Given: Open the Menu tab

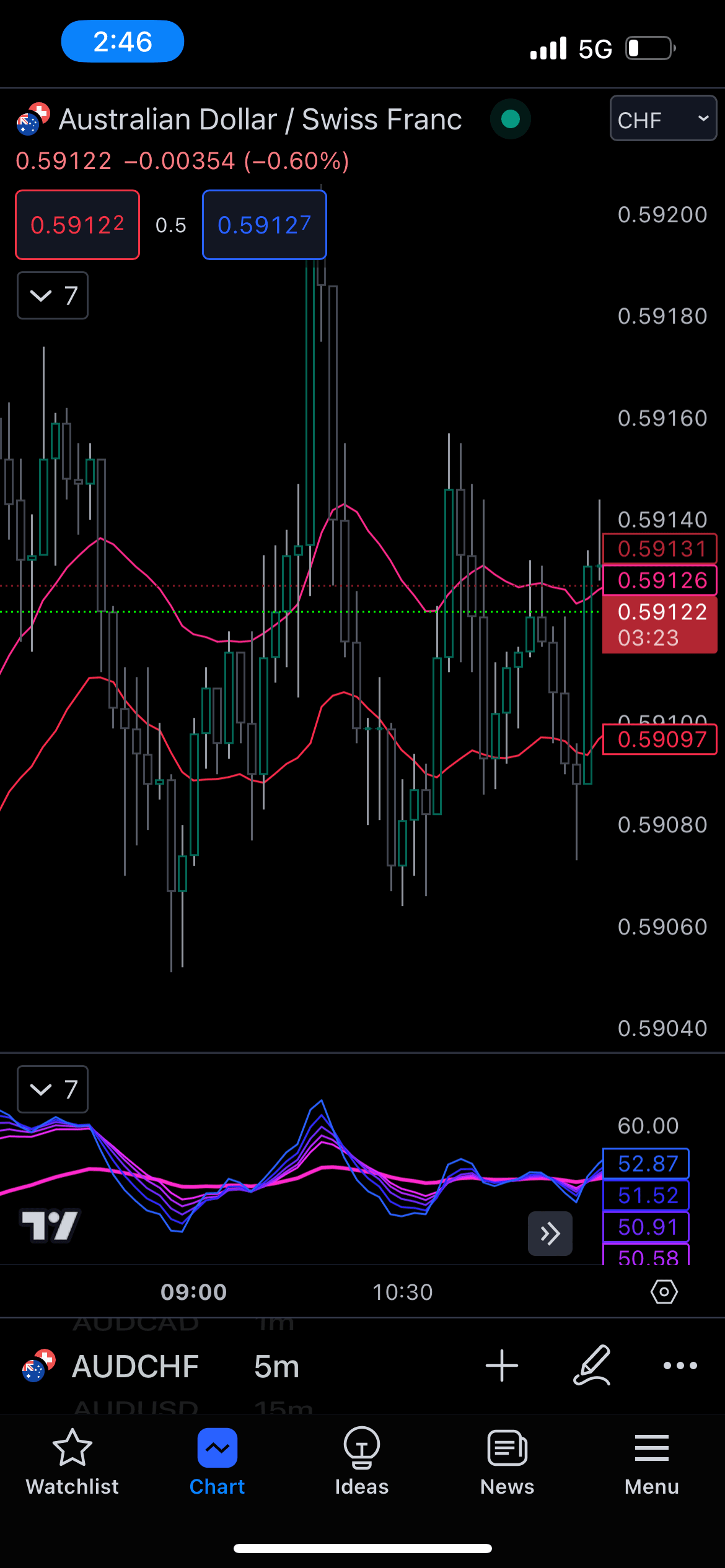Looking at the screenshot, I should click(x=652, y=1462).
